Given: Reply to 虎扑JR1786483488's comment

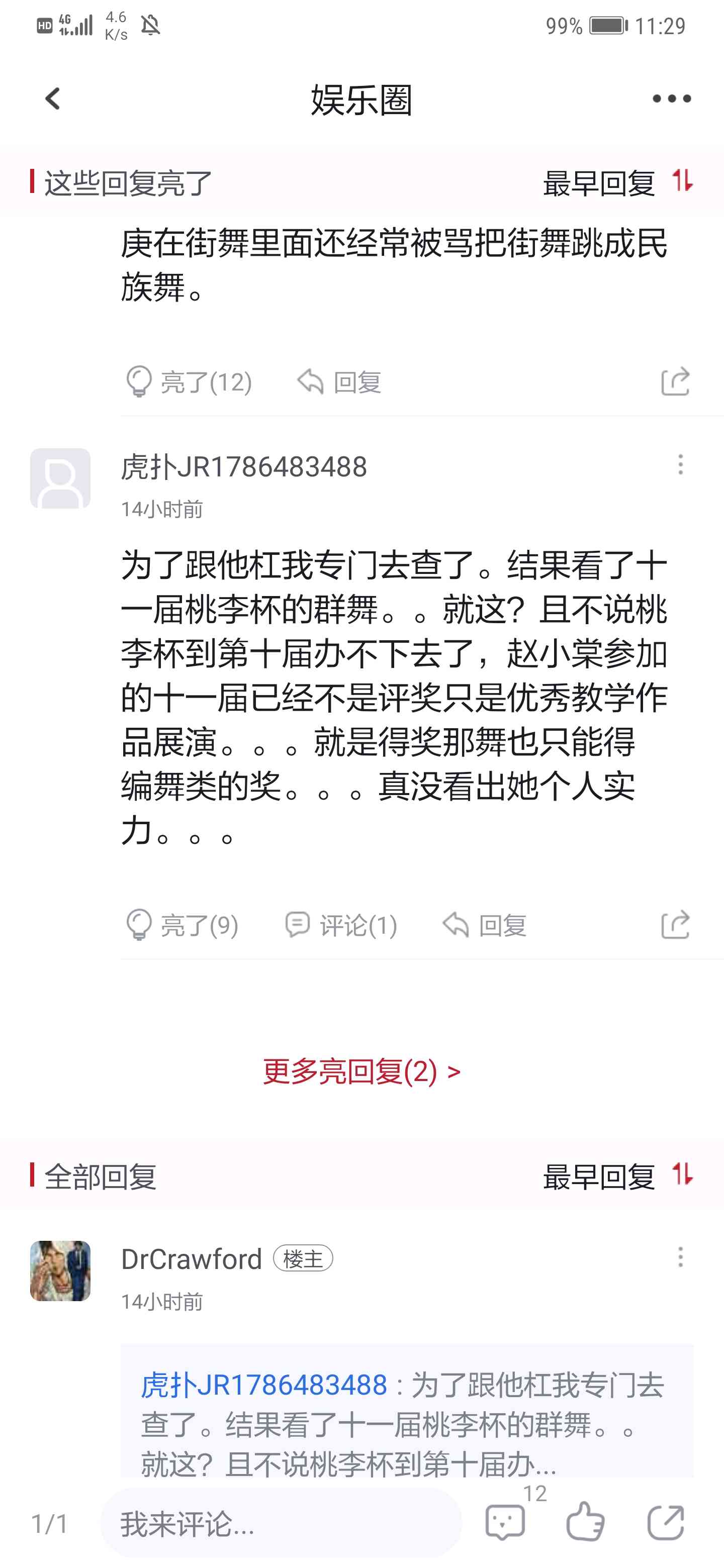Looking at the screenshot, I should [x=485, y=925].
